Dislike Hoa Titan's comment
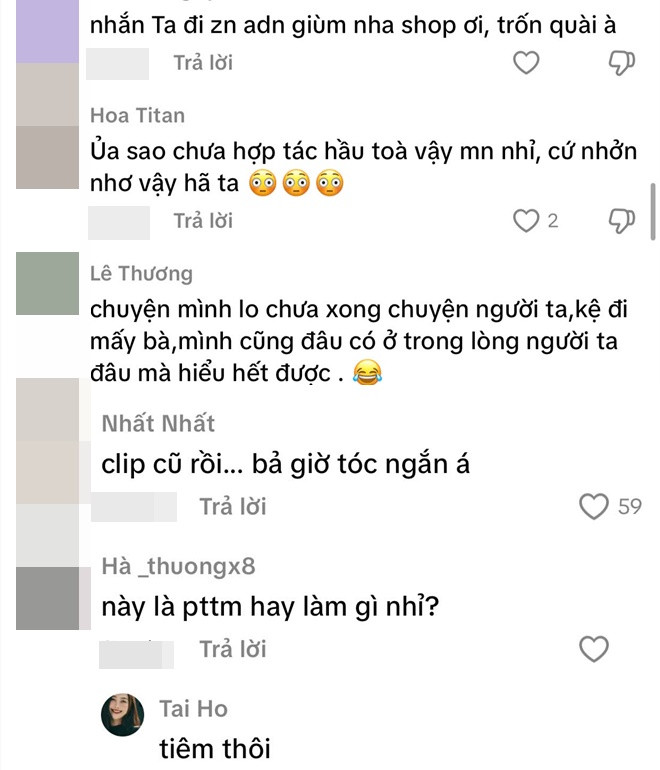660x770 pixels. tap(622, 220)
